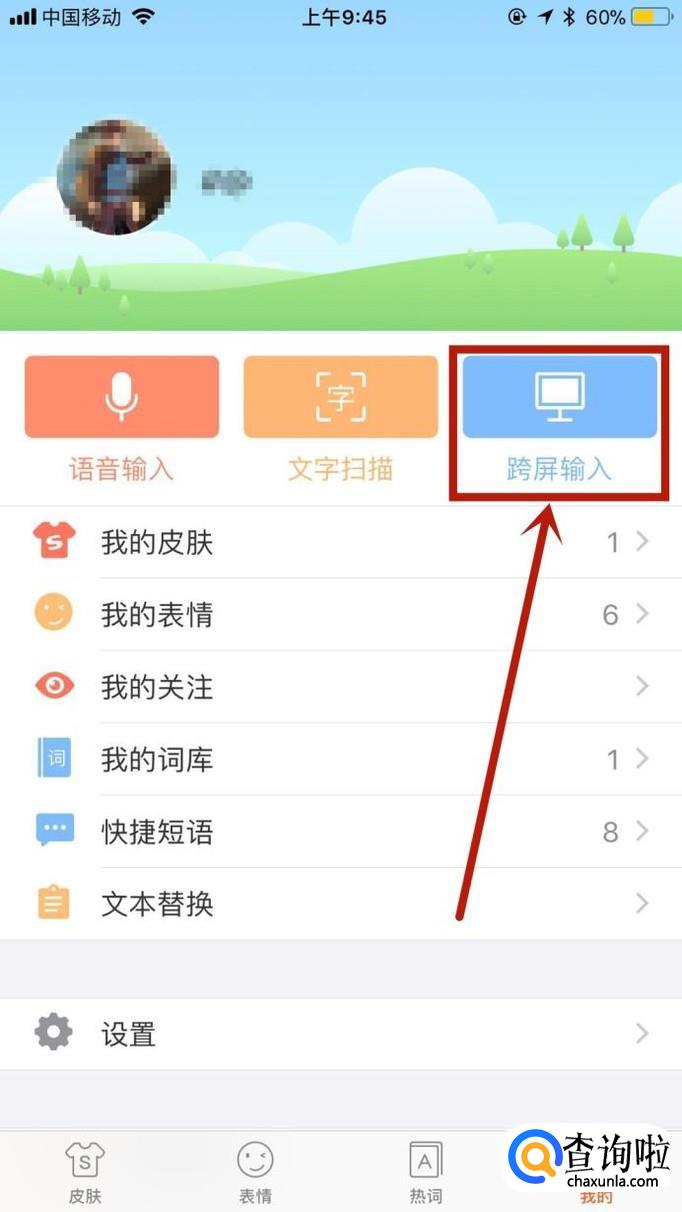Open 我的皮肤 row
Viewport: 682px width, 1212px height.
(x=340, y=543)
